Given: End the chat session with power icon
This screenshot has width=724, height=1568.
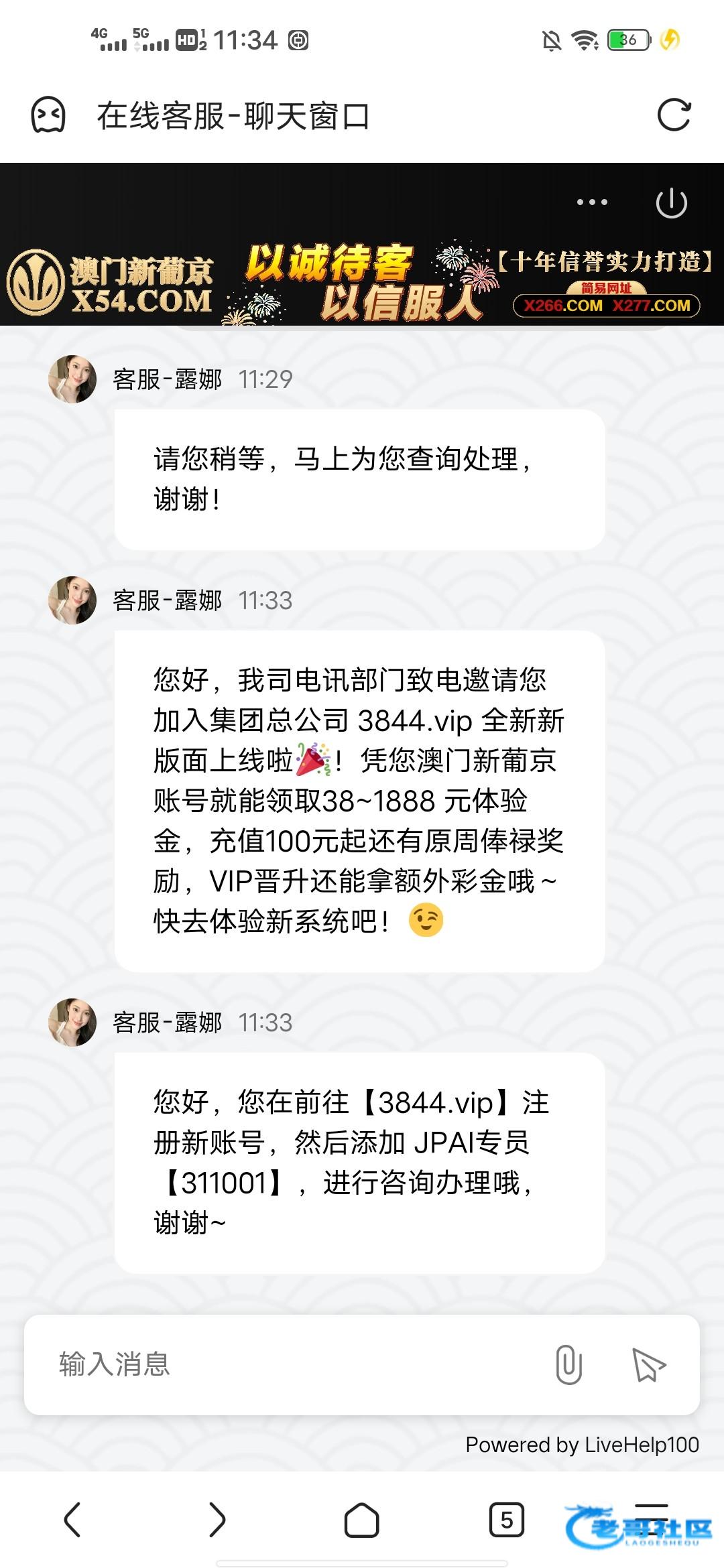Looking at the screenshot, I should [x=671, y=203].
